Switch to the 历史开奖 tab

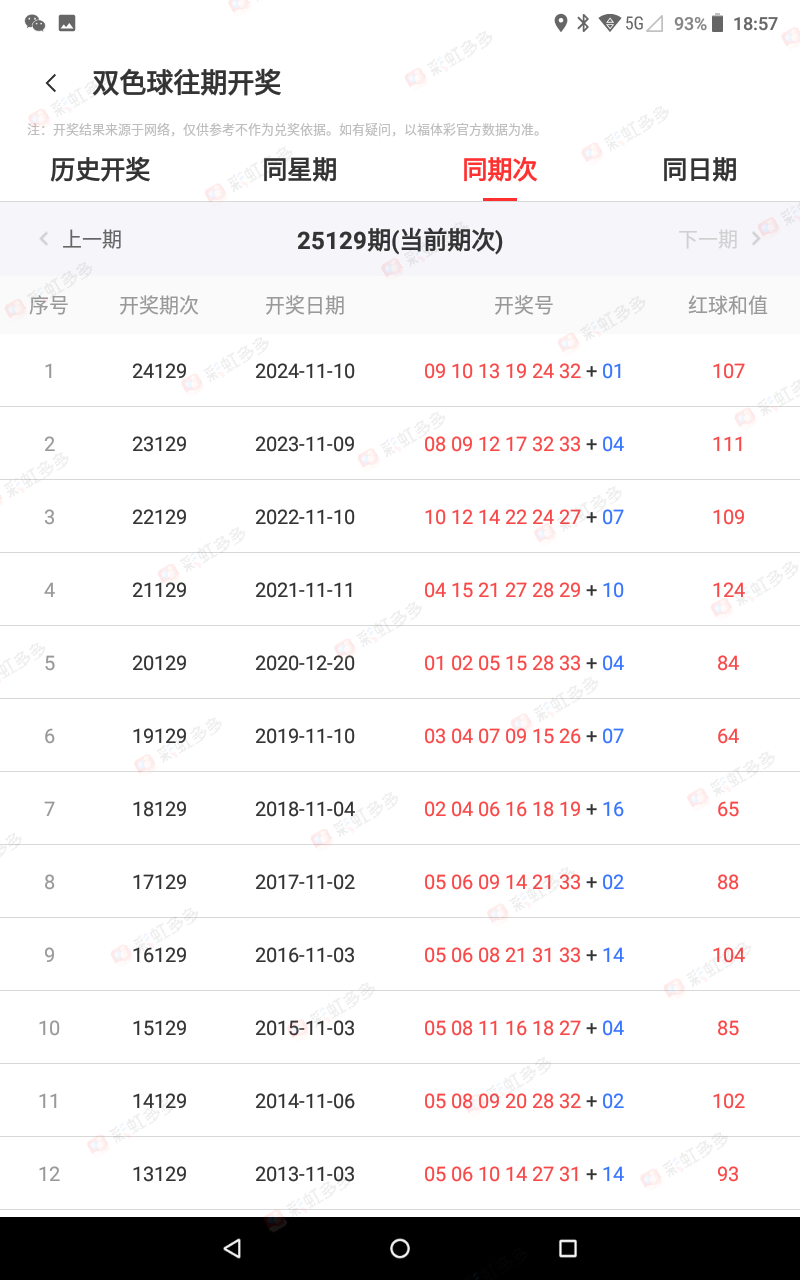tap(100, 170)
